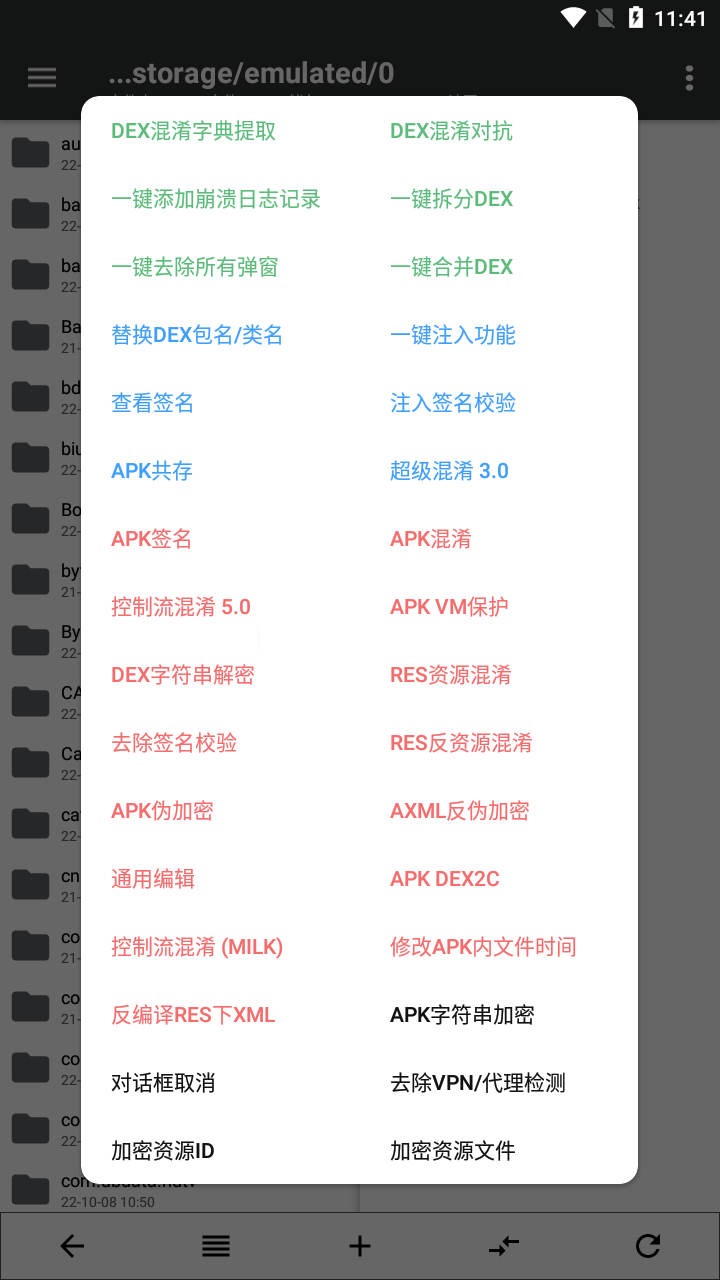Choose 注入签名校验
Image resolution: width=720 pixels, height=1280 pixels.
pyautogui.click(x=453, y=403)
